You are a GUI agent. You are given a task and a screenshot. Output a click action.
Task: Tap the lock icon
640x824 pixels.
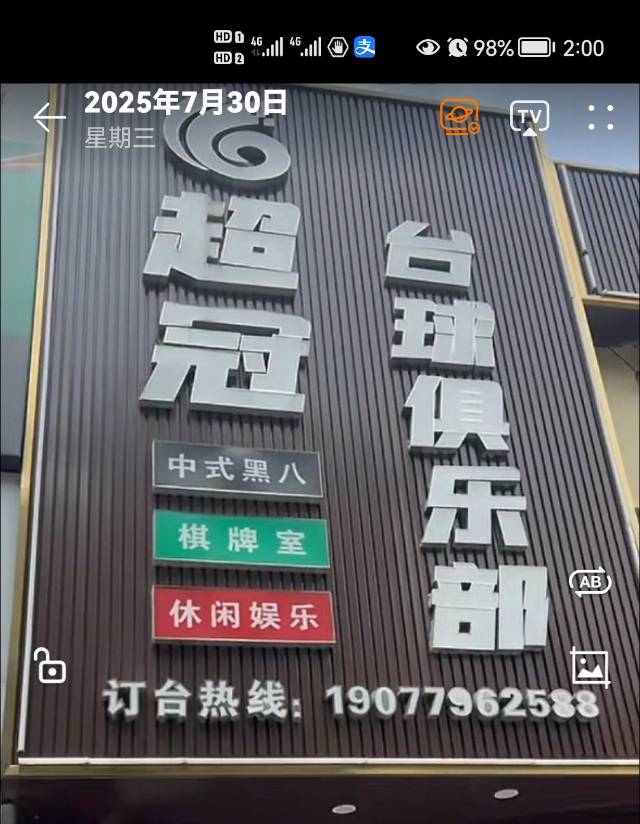[49, 665]
